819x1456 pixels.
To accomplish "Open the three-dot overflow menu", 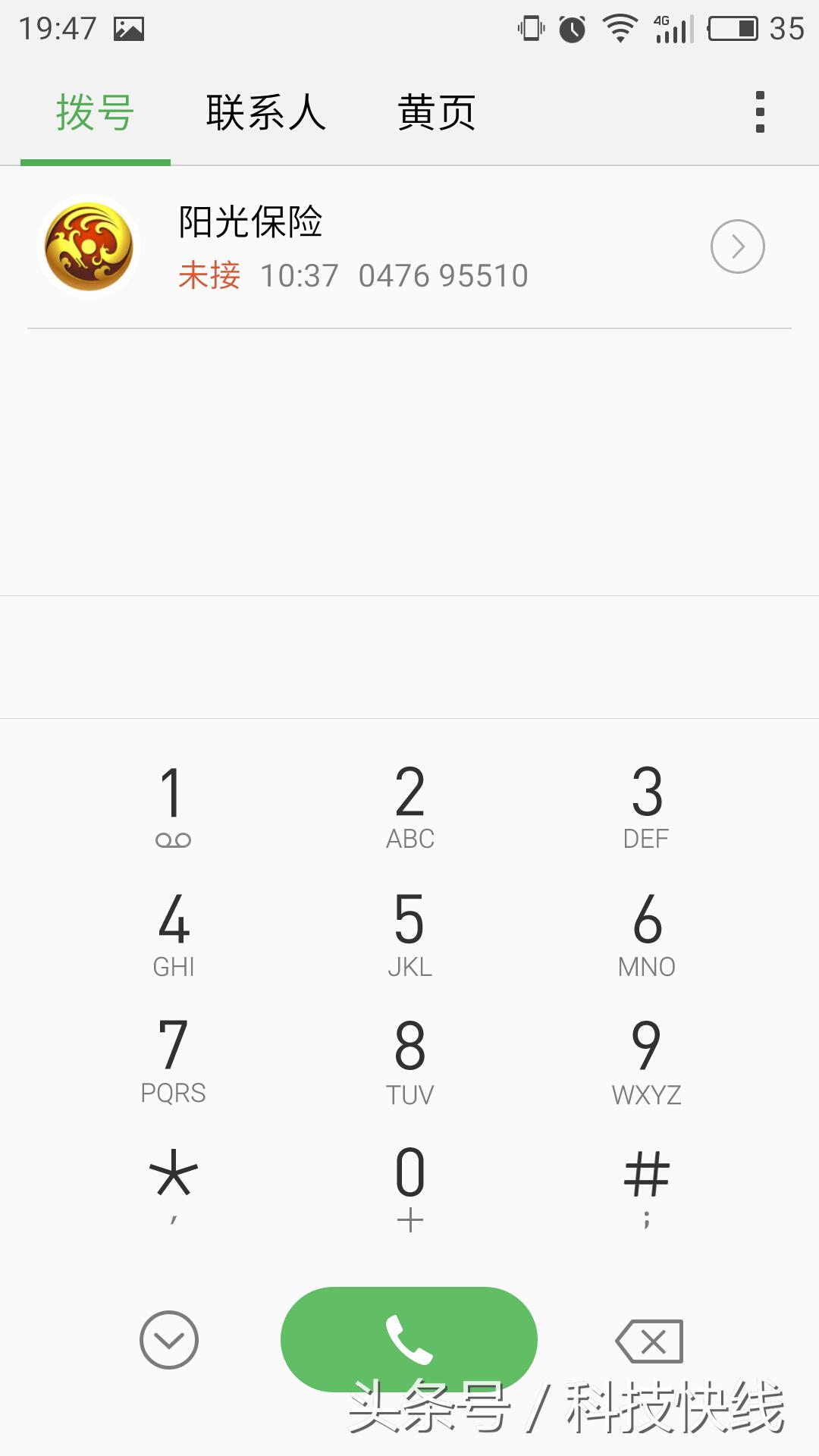I will [760, 112].
